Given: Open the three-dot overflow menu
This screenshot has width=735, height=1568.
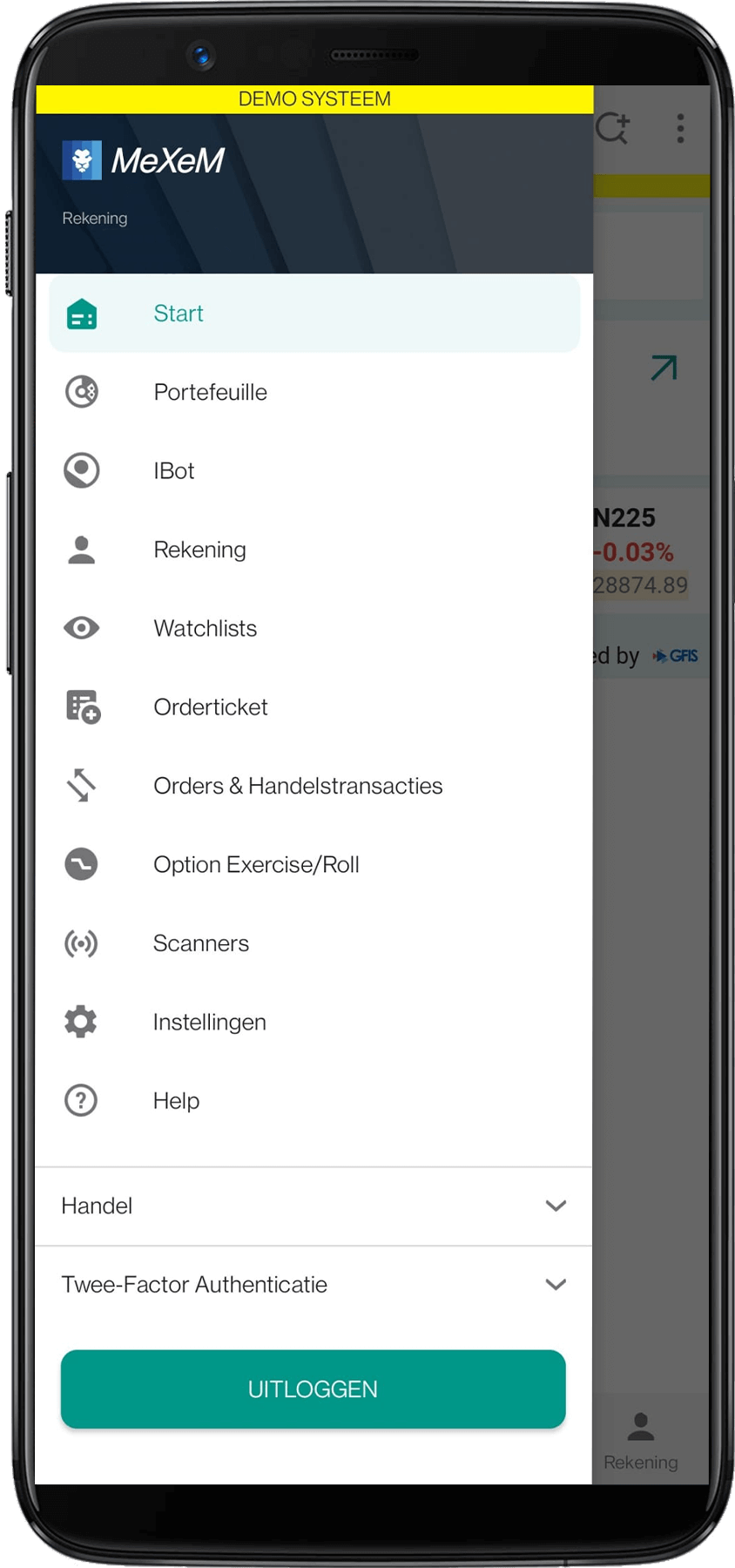Looking at the screenshot, I should [680, 128].
